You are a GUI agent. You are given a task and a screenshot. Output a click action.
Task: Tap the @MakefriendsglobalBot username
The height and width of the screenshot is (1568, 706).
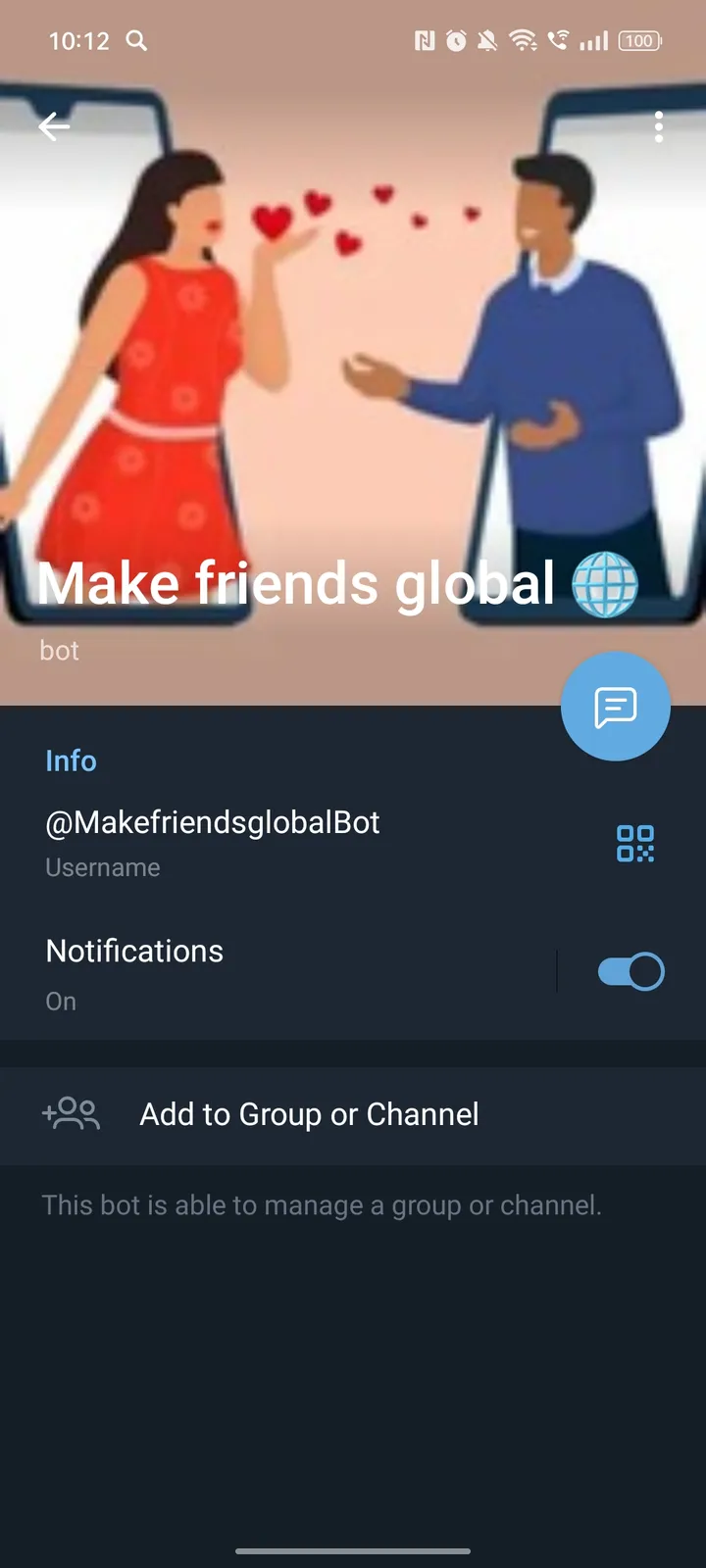(x=212, y=823)
